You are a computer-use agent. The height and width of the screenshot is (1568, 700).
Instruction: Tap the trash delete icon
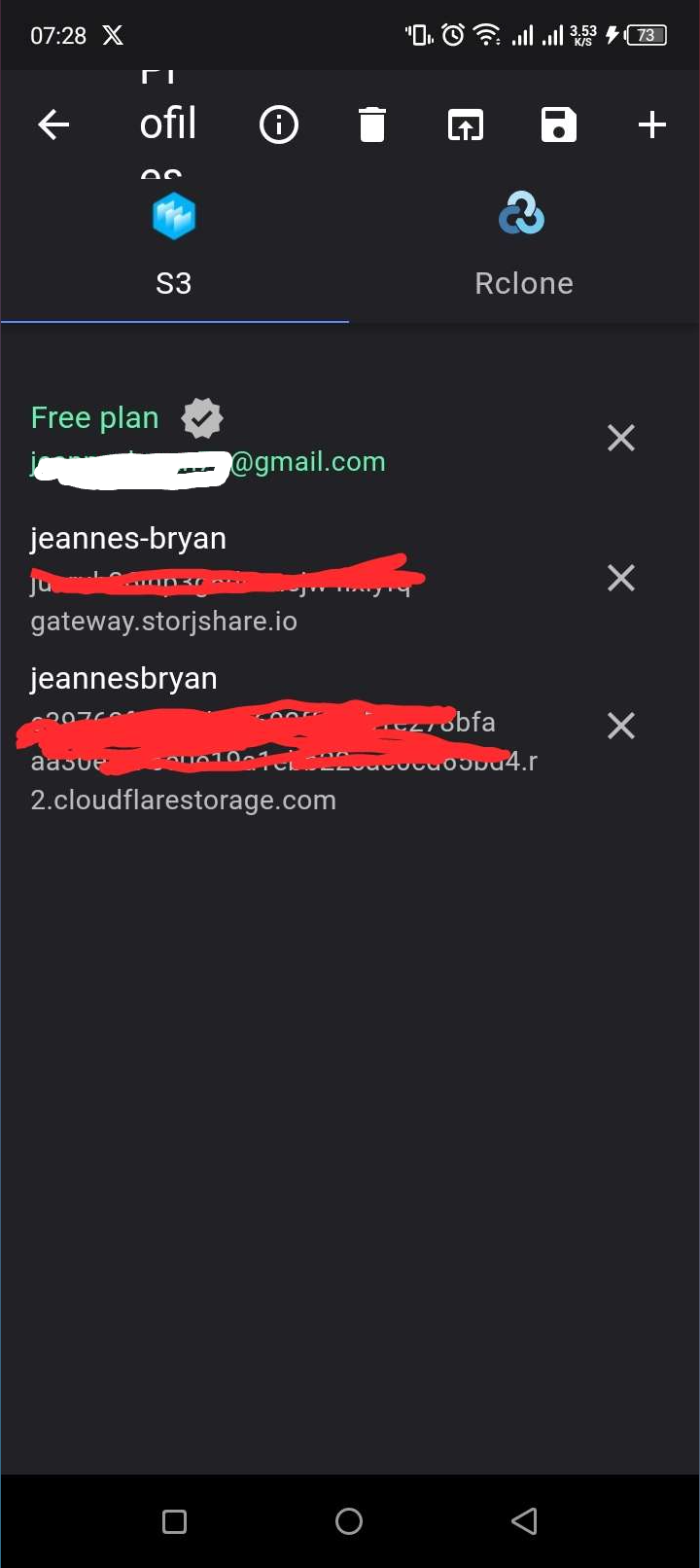click(372, 125)
